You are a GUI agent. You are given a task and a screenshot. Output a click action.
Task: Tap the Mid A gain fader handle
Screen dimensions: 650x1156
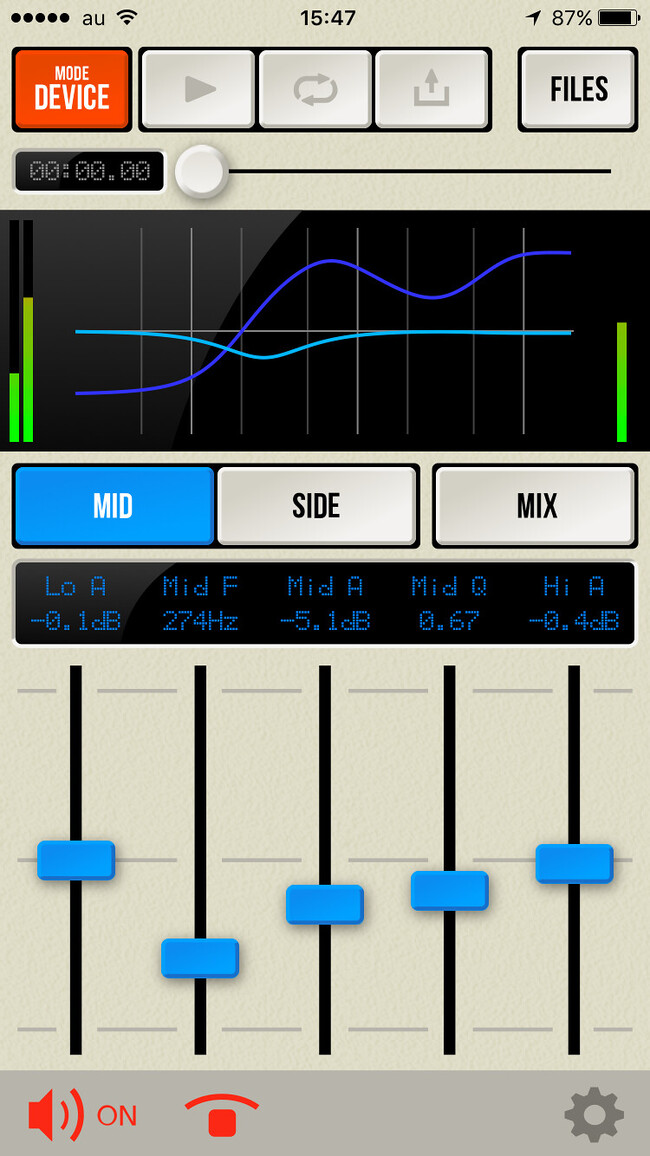[x=324, y=904]
